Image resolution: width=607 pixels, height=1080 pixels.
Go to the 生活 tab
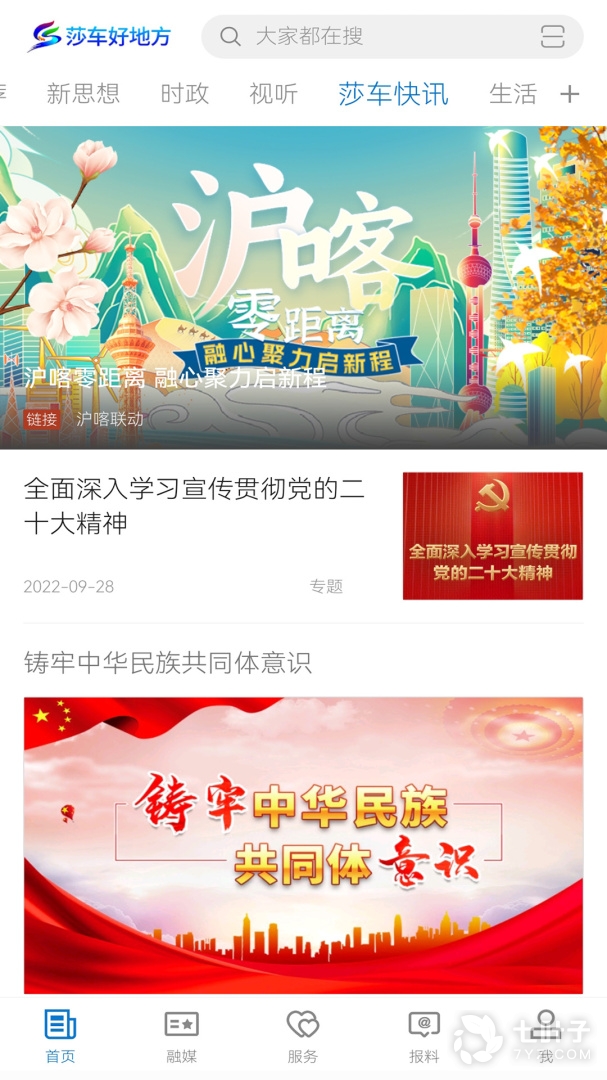click(x=513, y=94)
